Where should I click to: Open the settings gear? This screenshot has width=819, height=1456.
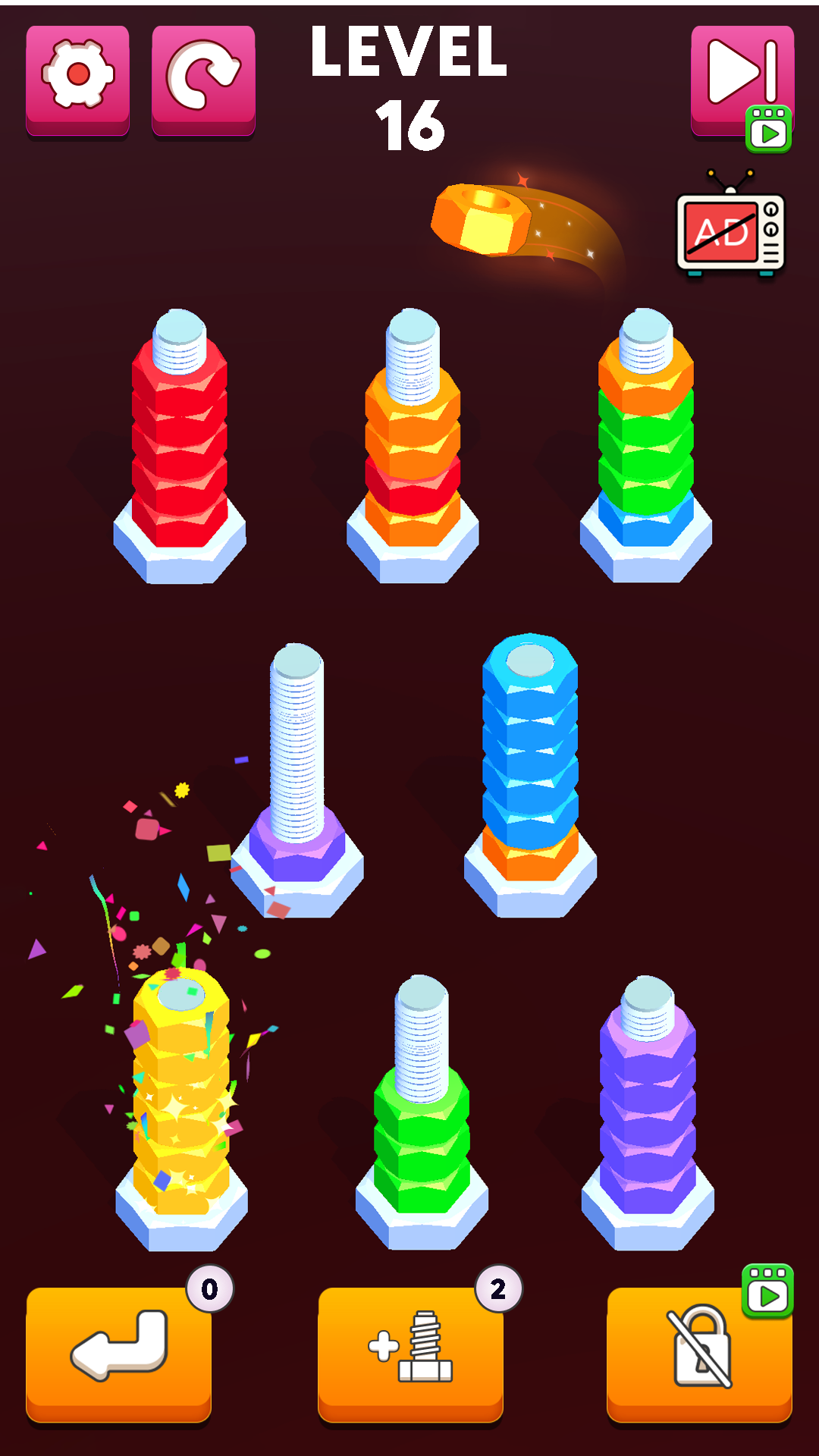pos(77,80)
